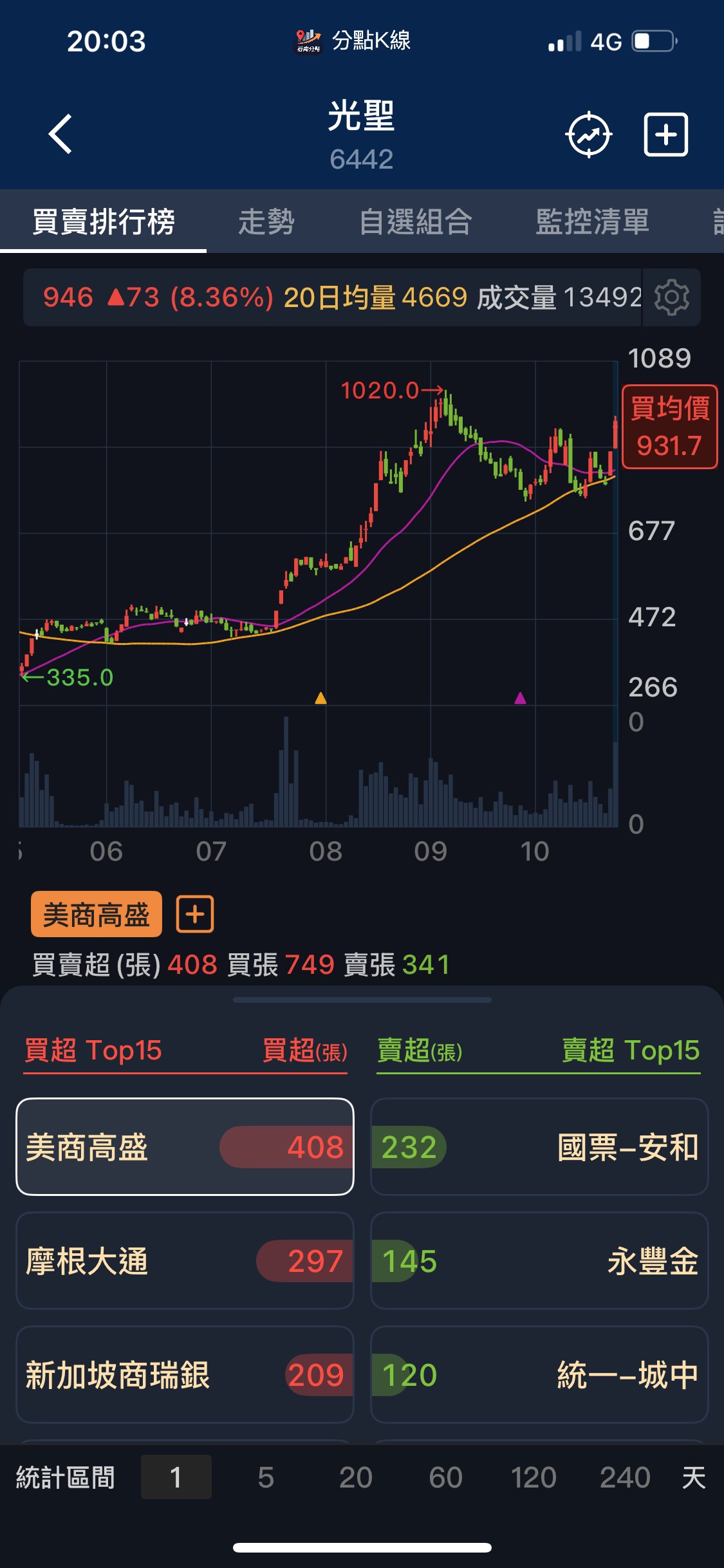Choose the 統一-城中 sell row

pyautogui.click(x=539, y=1374)
